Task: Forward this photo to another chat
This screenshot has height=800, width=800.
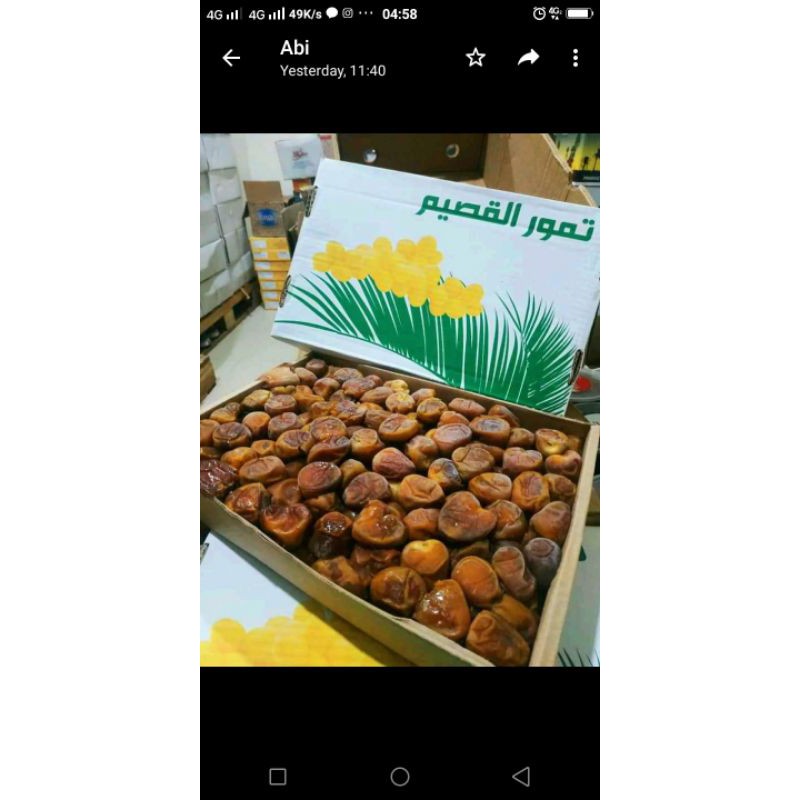Action: coord(528,58)
